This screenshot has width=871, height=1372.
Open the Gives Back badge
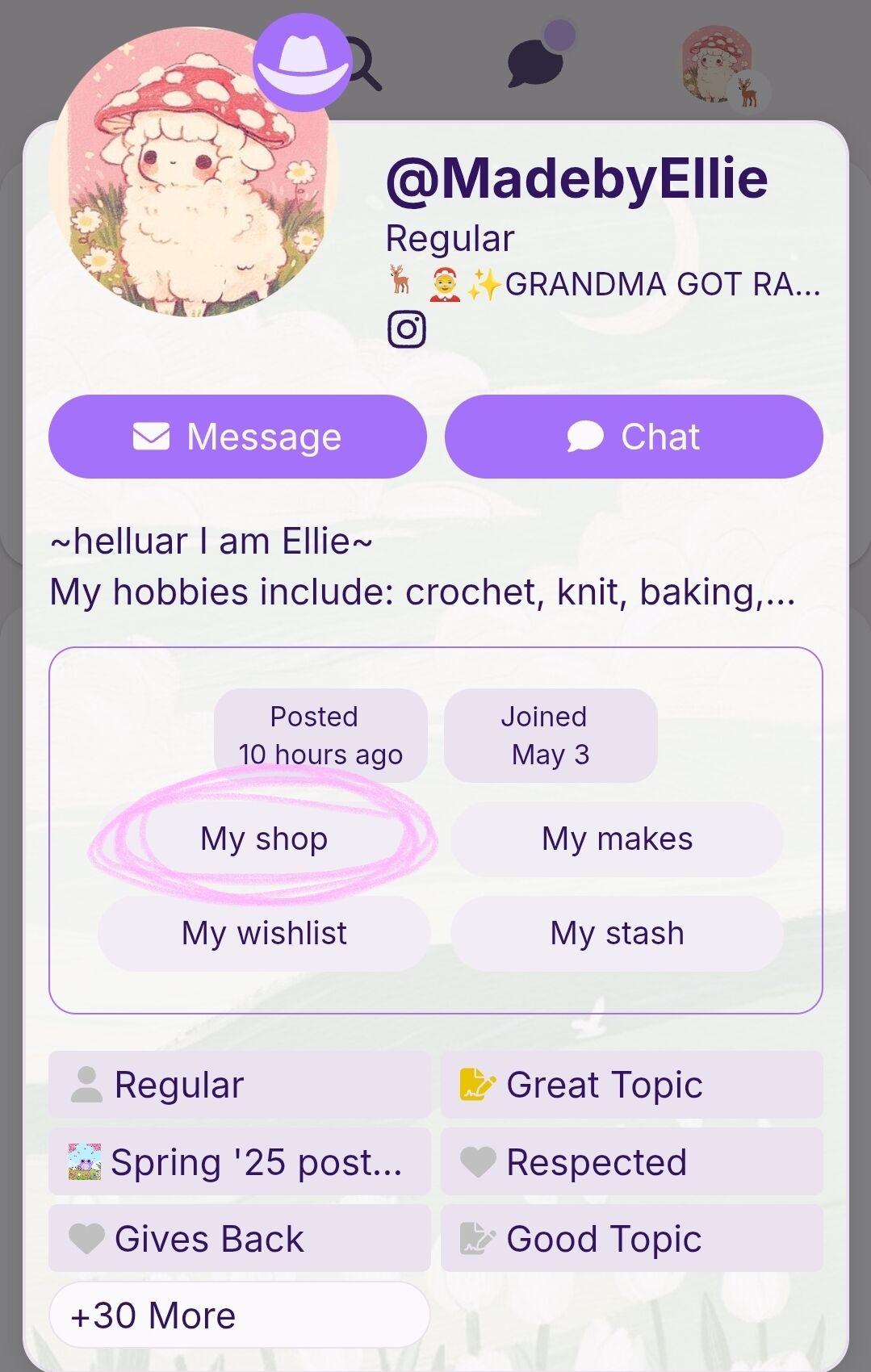coord(239,1239)
